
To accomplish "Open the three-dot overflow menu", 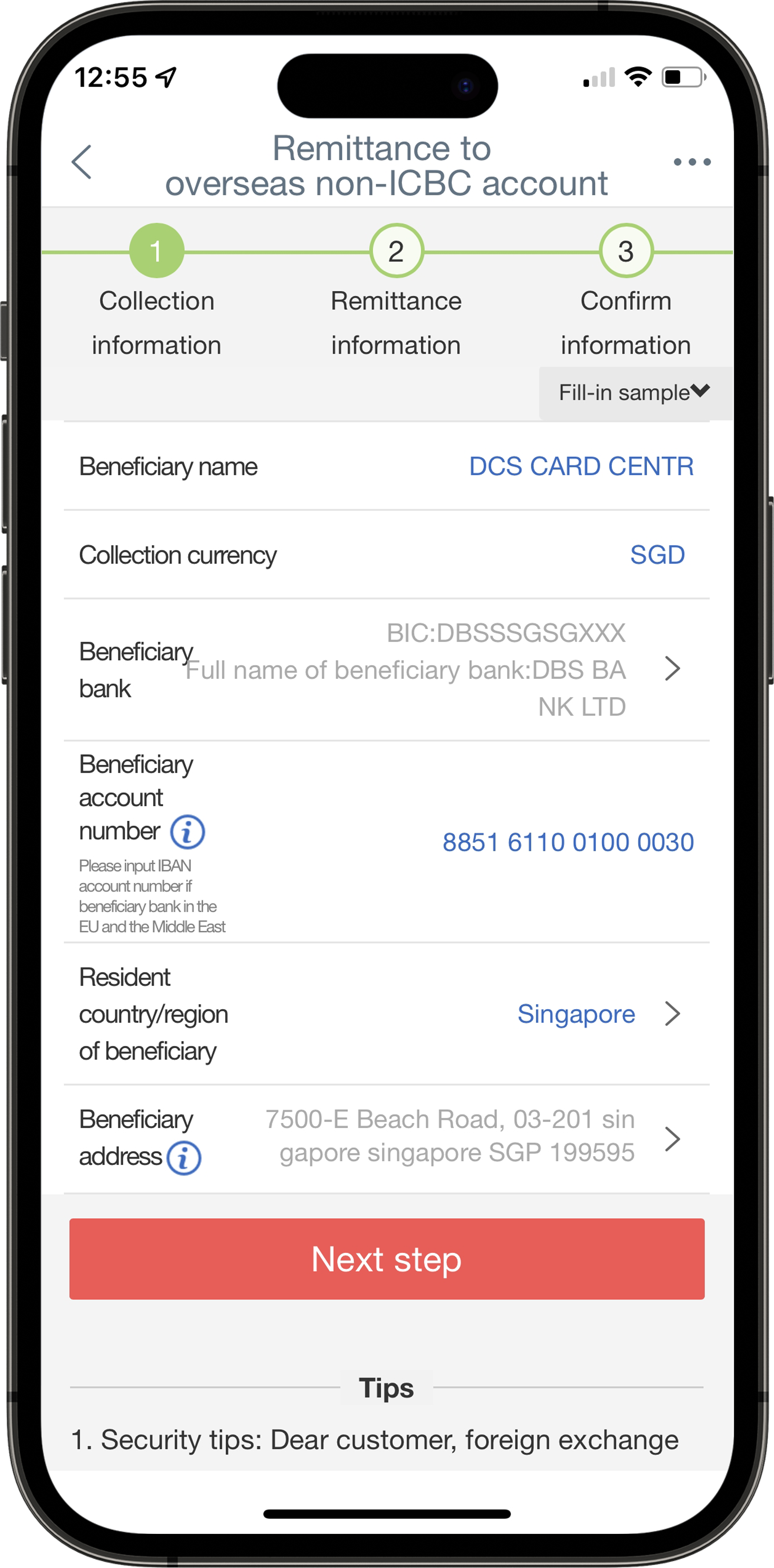I will coord(692,162).
